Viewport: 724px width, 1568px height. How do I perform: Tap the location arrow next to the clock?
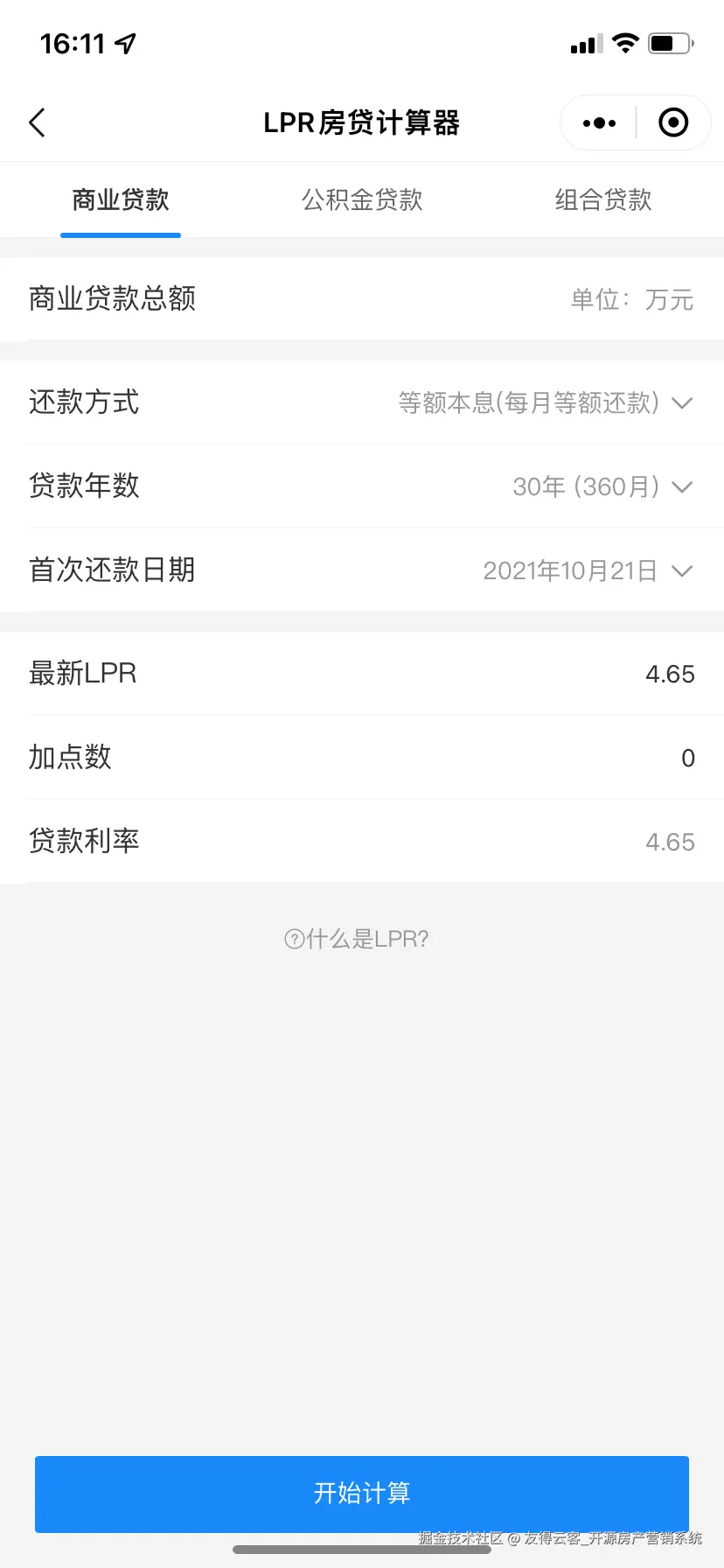pos(125,42)
